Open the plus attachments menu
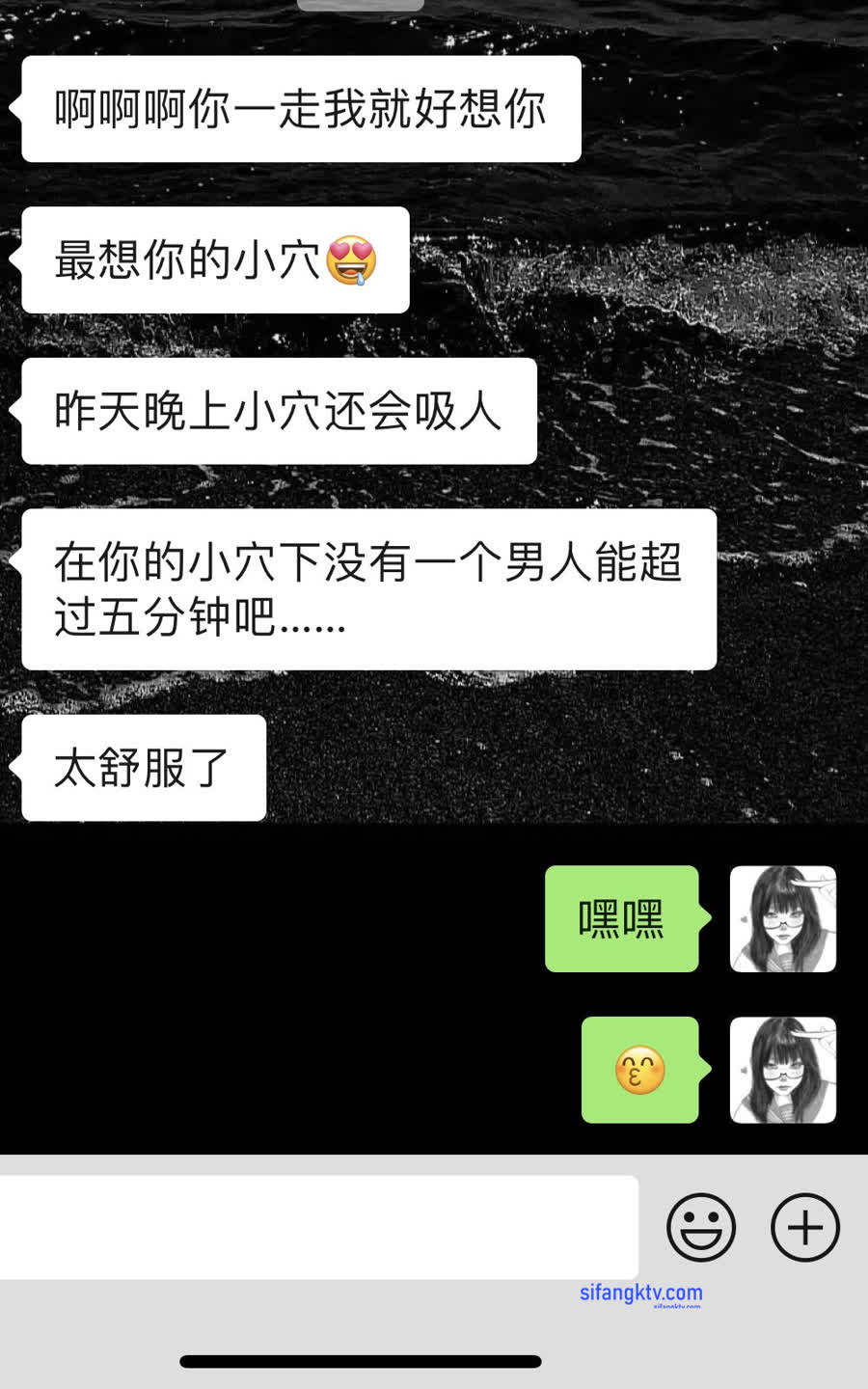 click(805, 1227)
